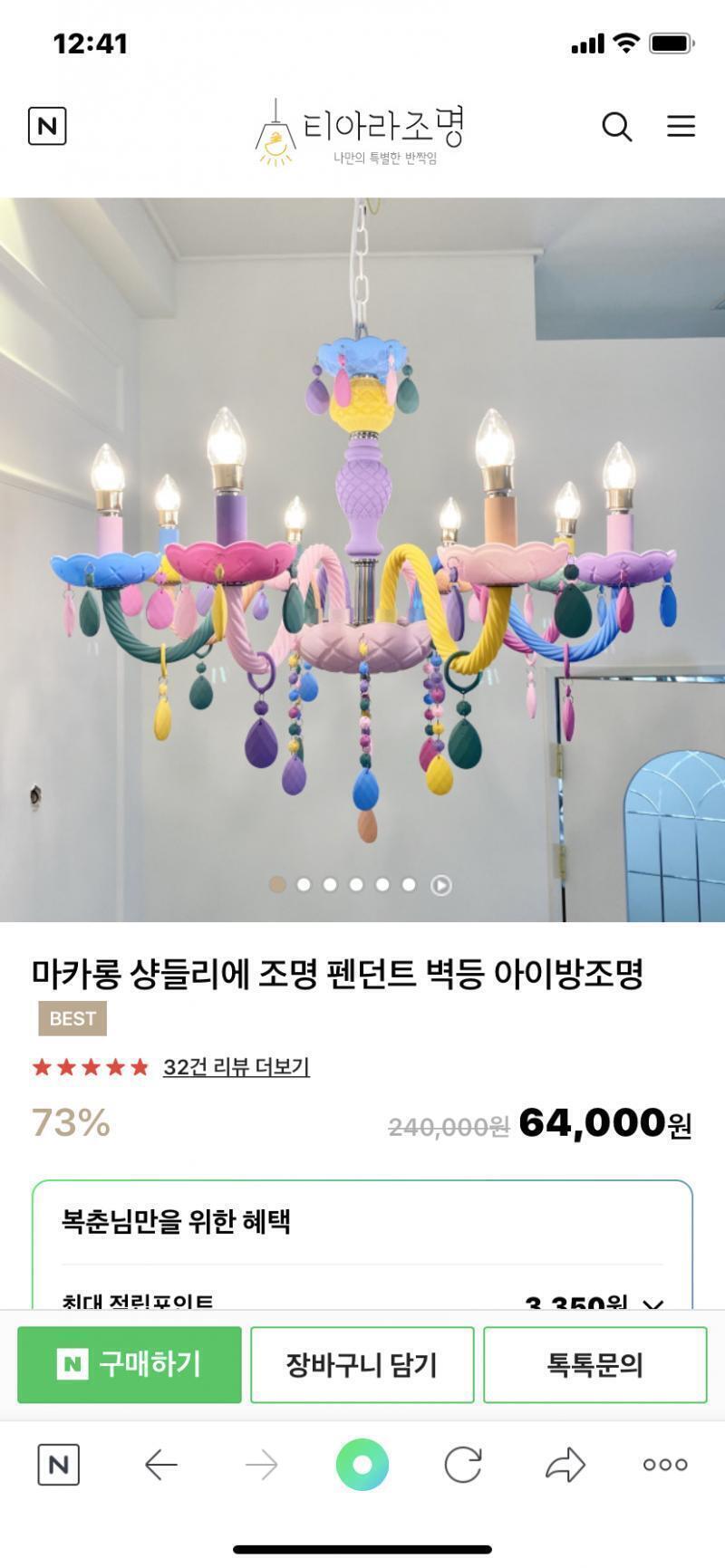Open the hamburger menu
The width and height of the screenshot is (725, 1568).
pos(681,126)
